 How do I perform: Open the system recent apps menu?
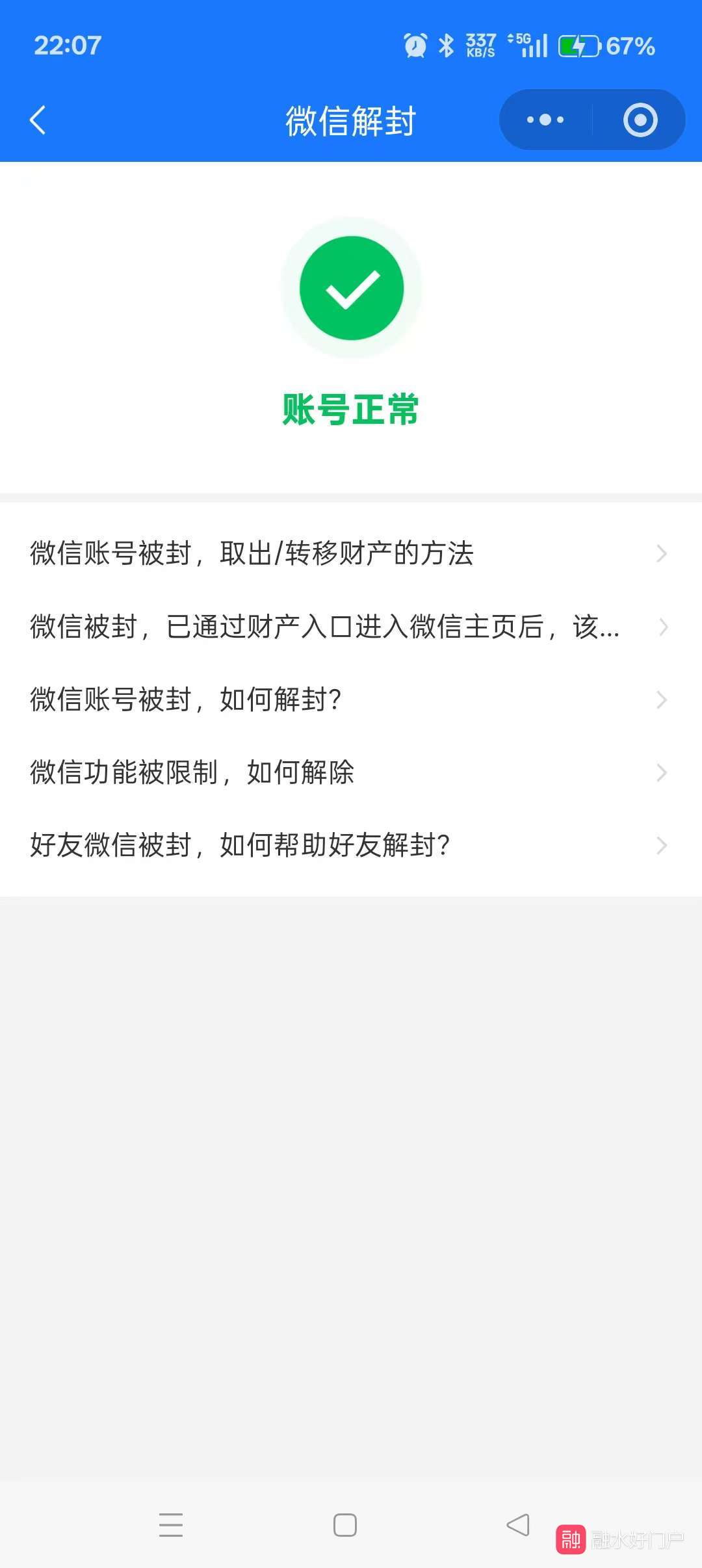click(171, 1525)
